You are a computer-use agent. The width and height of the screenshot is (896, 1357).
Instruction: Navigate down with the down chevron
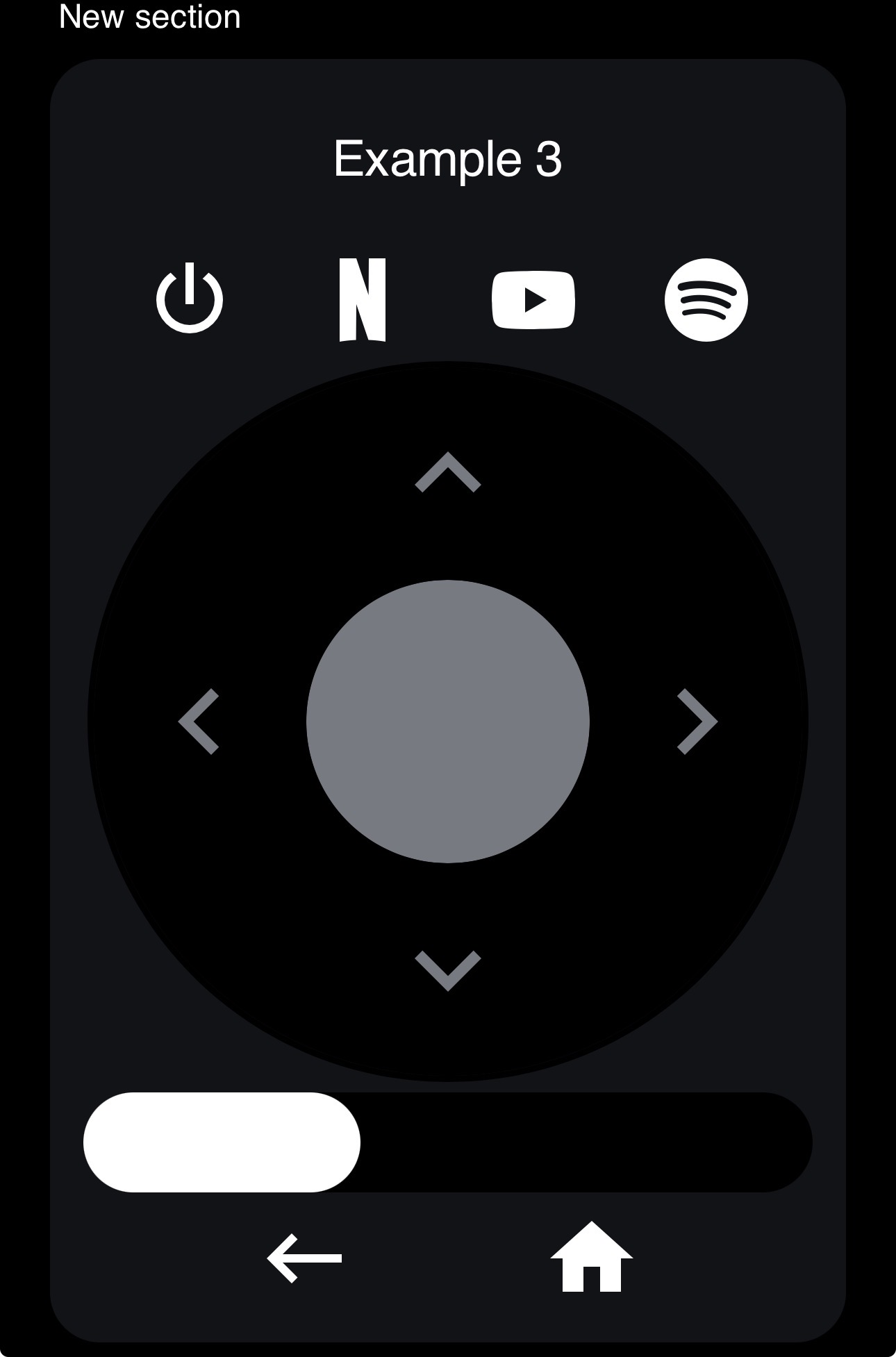tap(447, 969)
